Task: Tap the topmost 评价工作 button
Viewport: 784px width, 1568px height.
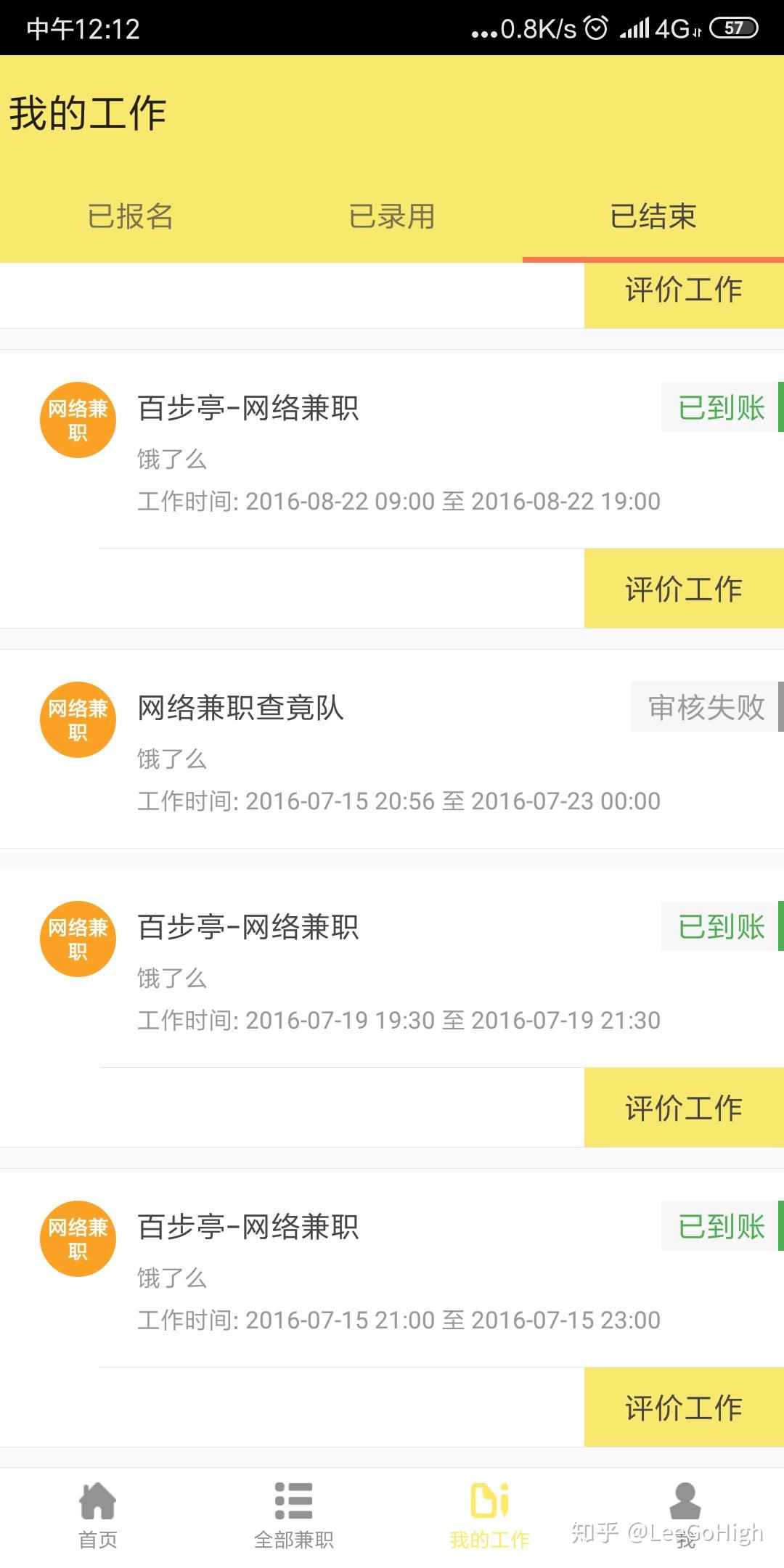Action: click(x=682, y=292)
